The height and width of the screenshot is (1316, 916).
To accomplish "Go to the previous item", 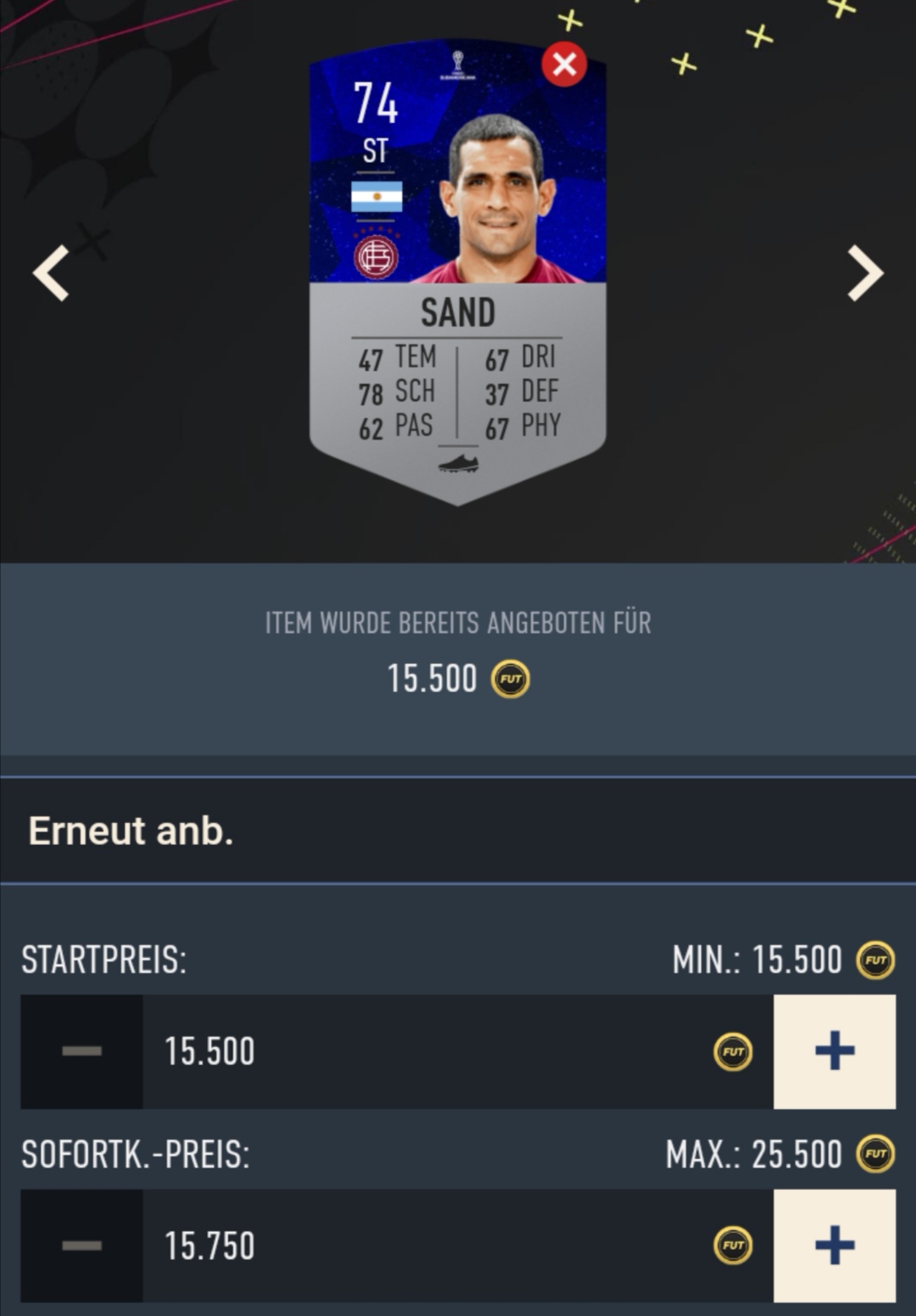I will click(51, 273).
